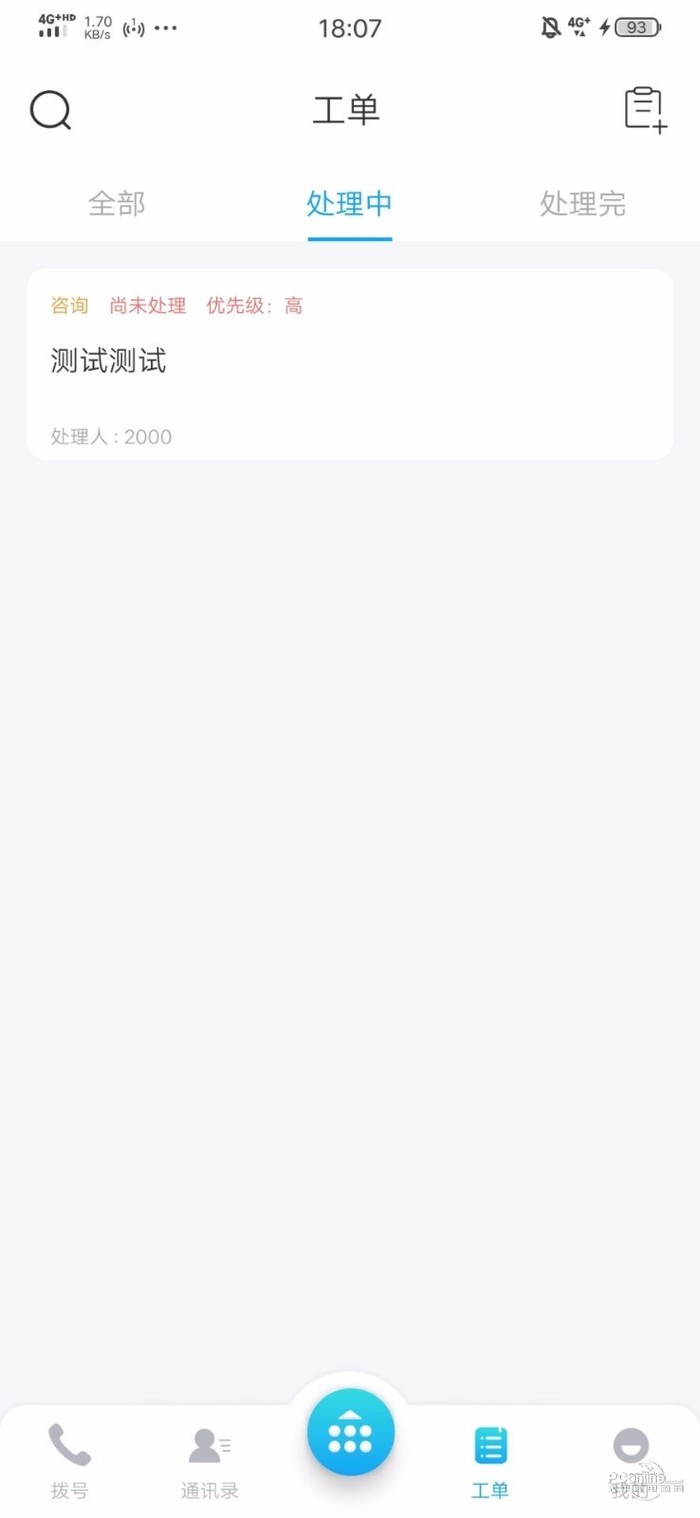Tap the 工单 bottom navigation item
Viewport: 700px width, 1518px height.
click(490, 1460)
